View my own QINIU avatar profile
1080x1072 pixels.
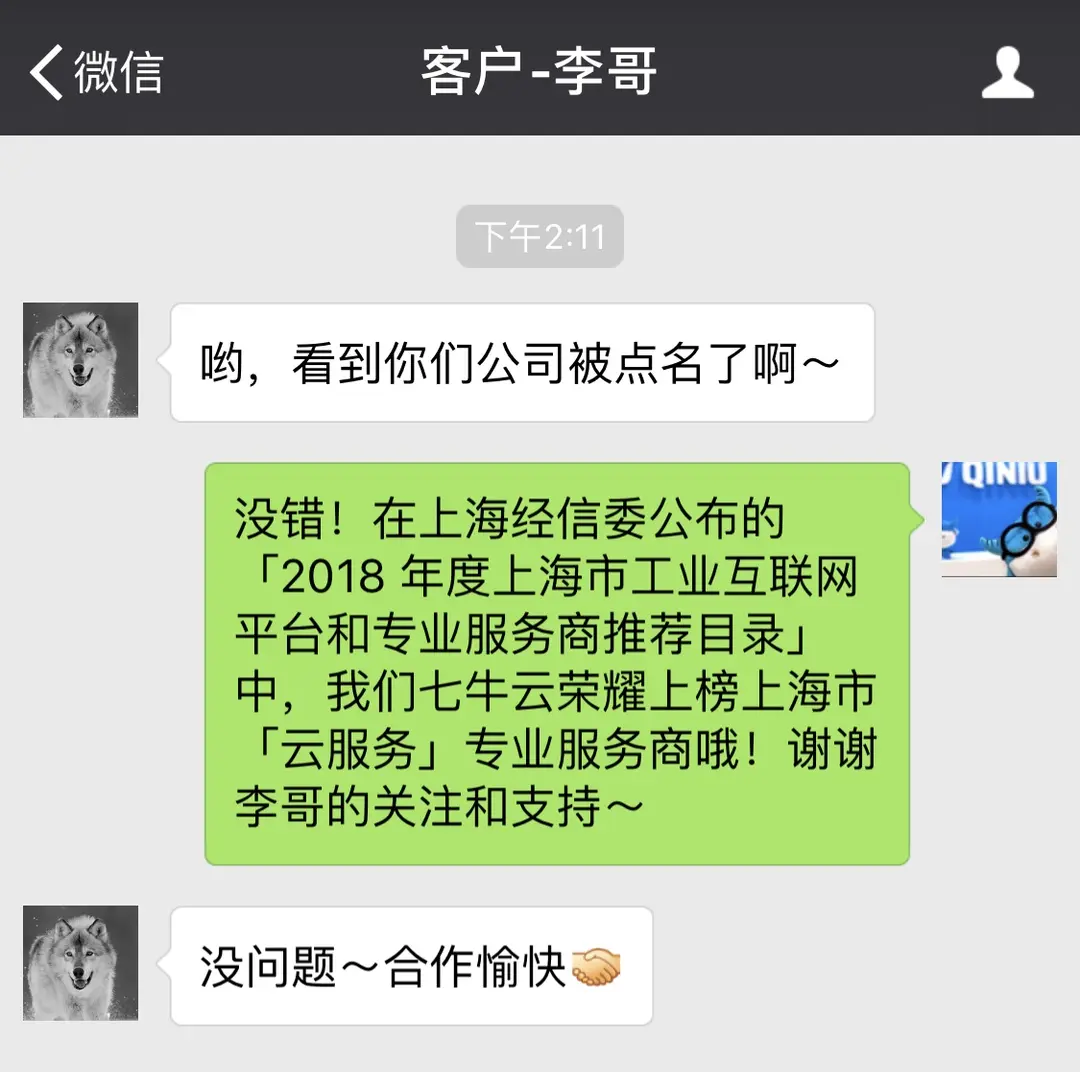point(998,519)
